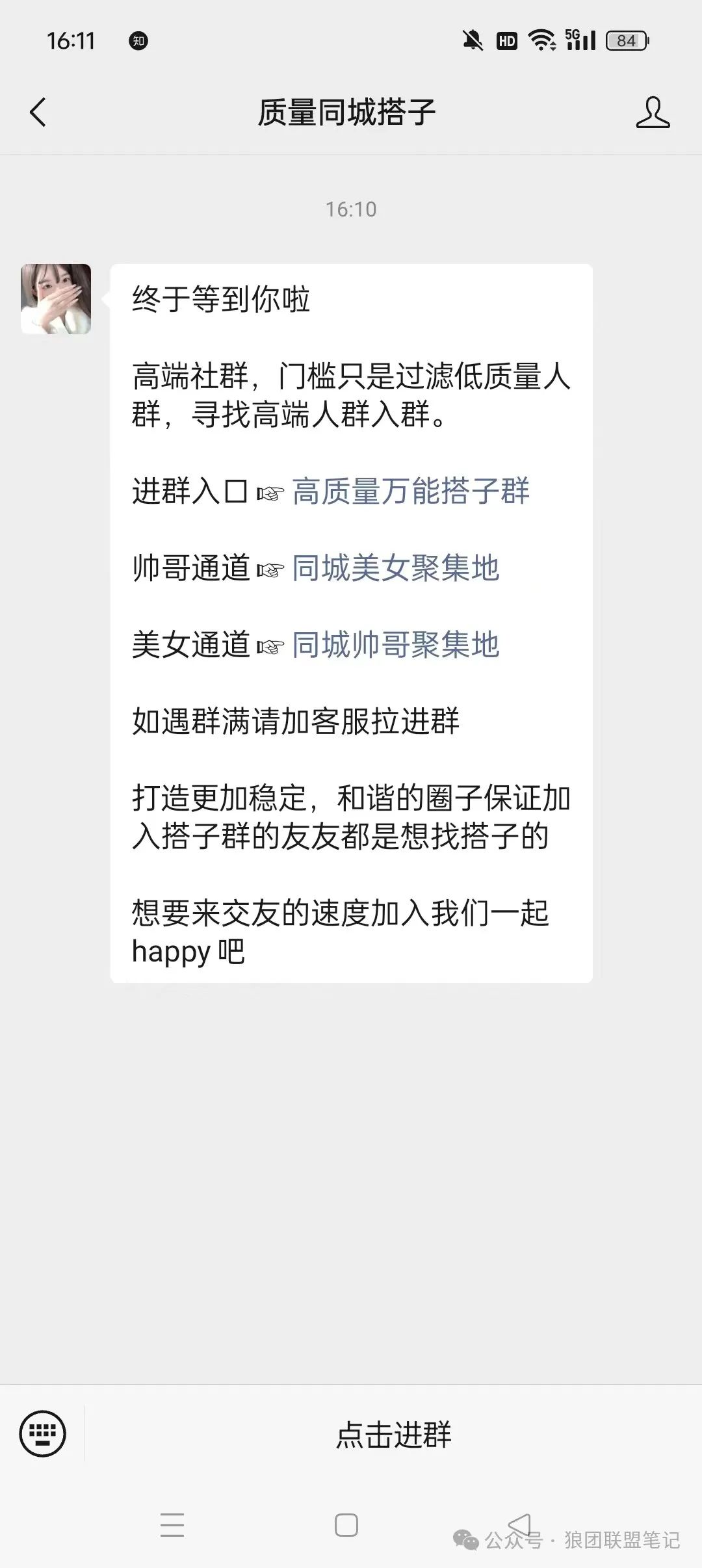Tap the back chevron to exit chat
This screenshot has height=1568, width=702.
coord(37,112)
